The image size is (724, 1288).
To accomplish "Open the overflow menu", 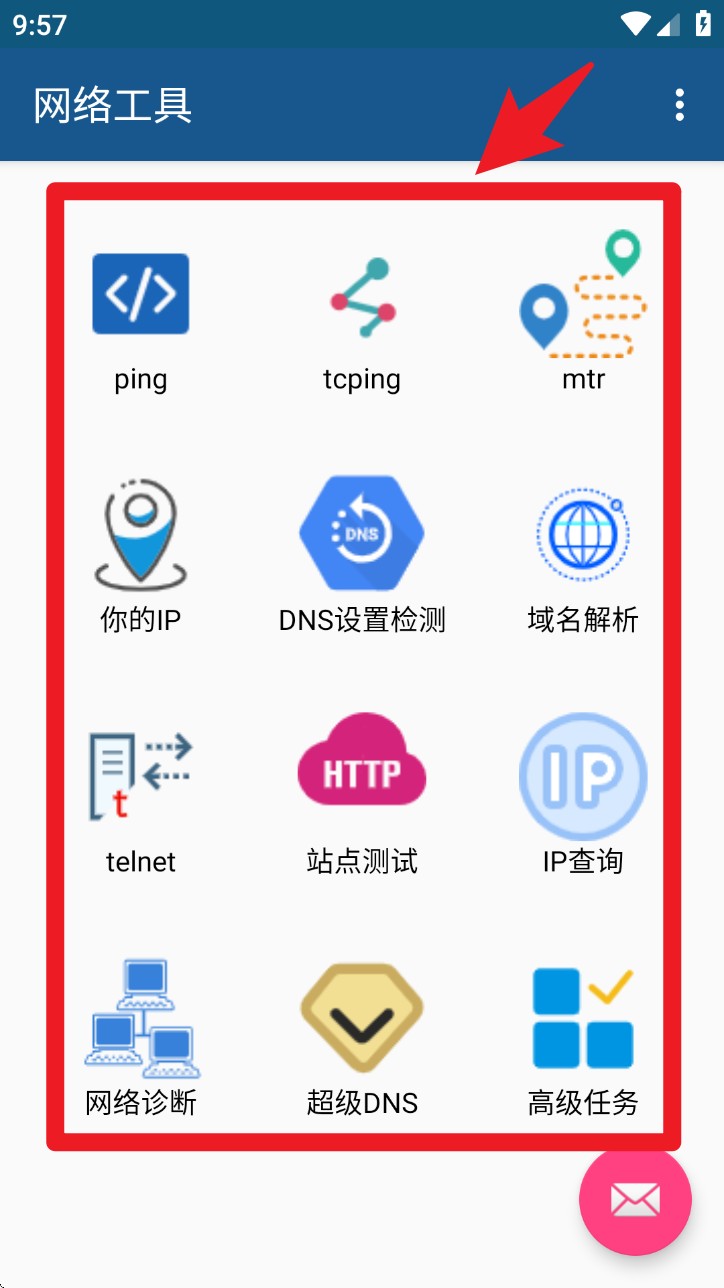I will (680, 105).
